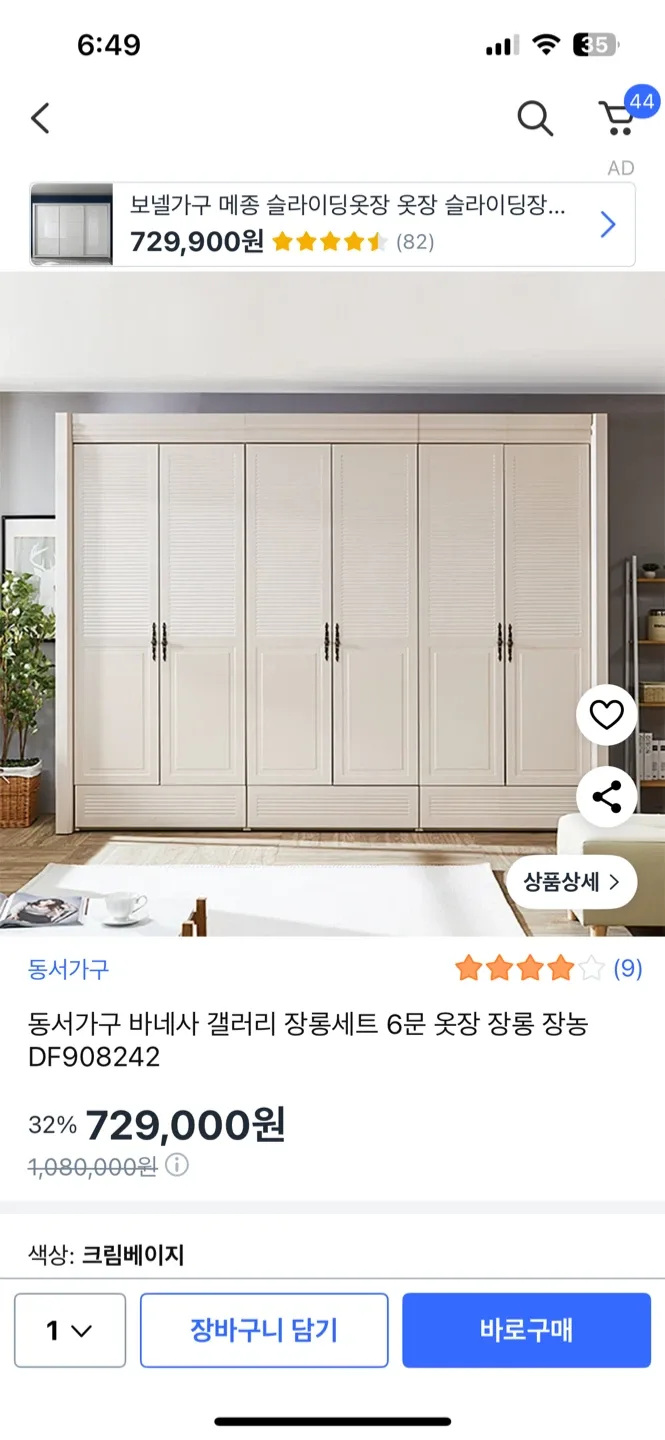This screenshot has height=1440, width=665.
Task: Go back using the back arrow
Action: point(40,118)
